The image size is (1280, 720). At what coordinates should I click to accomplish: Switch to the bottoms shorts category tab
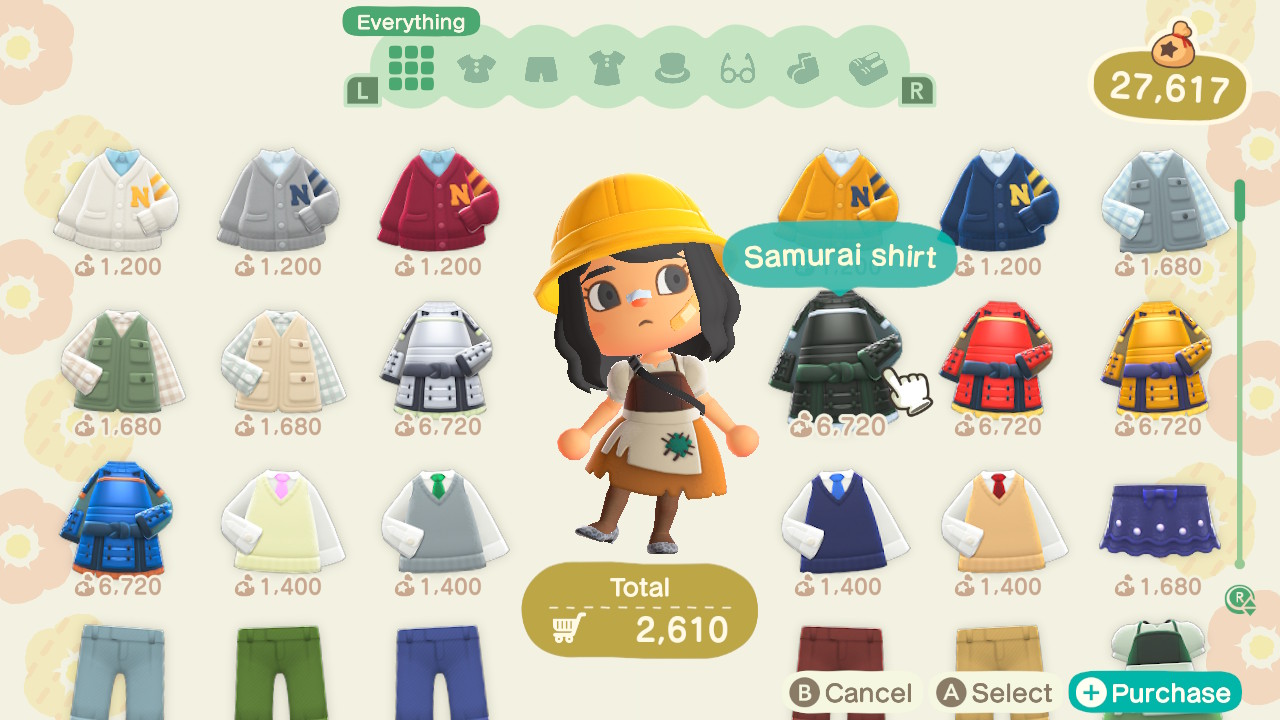[541, 69]
